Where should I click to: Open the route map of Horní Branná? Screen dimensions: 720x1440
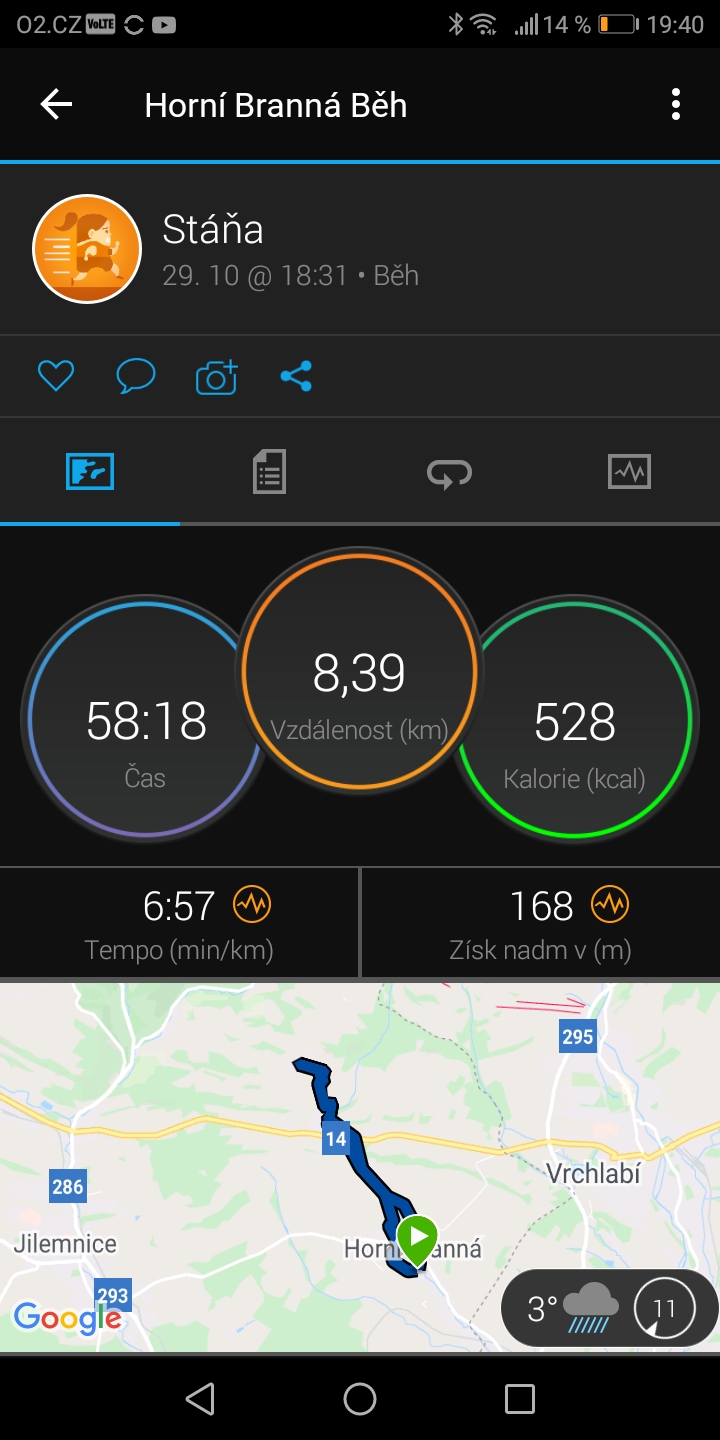(x=360, y=1167)
